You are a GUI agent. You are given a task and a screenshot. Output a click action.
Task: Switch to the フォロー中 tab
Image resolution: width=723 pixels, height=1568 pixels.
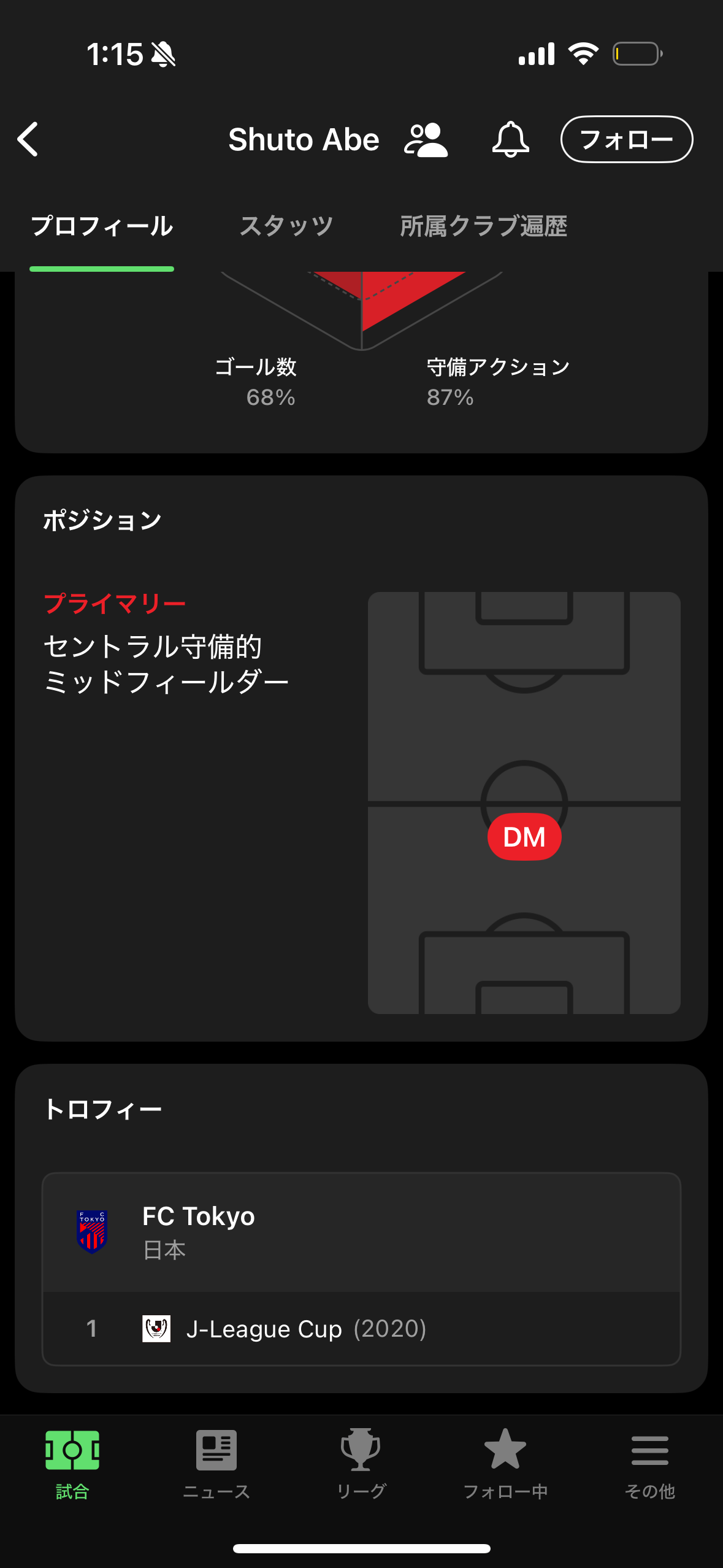pyautogui.click(x=505, y=1464)
